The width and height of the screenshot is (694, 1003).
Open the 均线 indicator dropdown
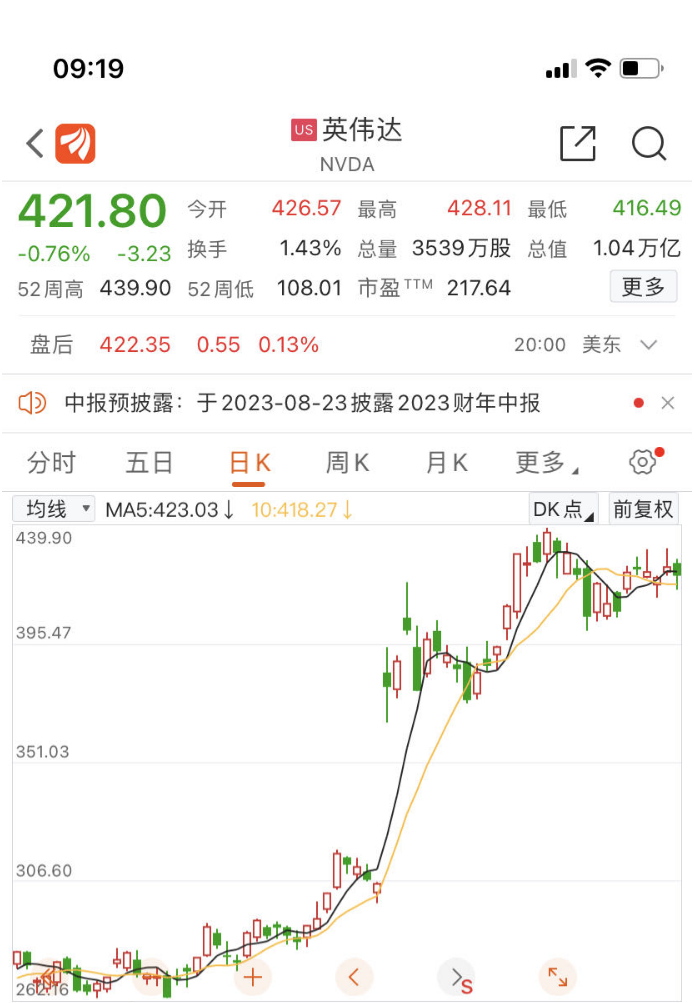[54, 509]
